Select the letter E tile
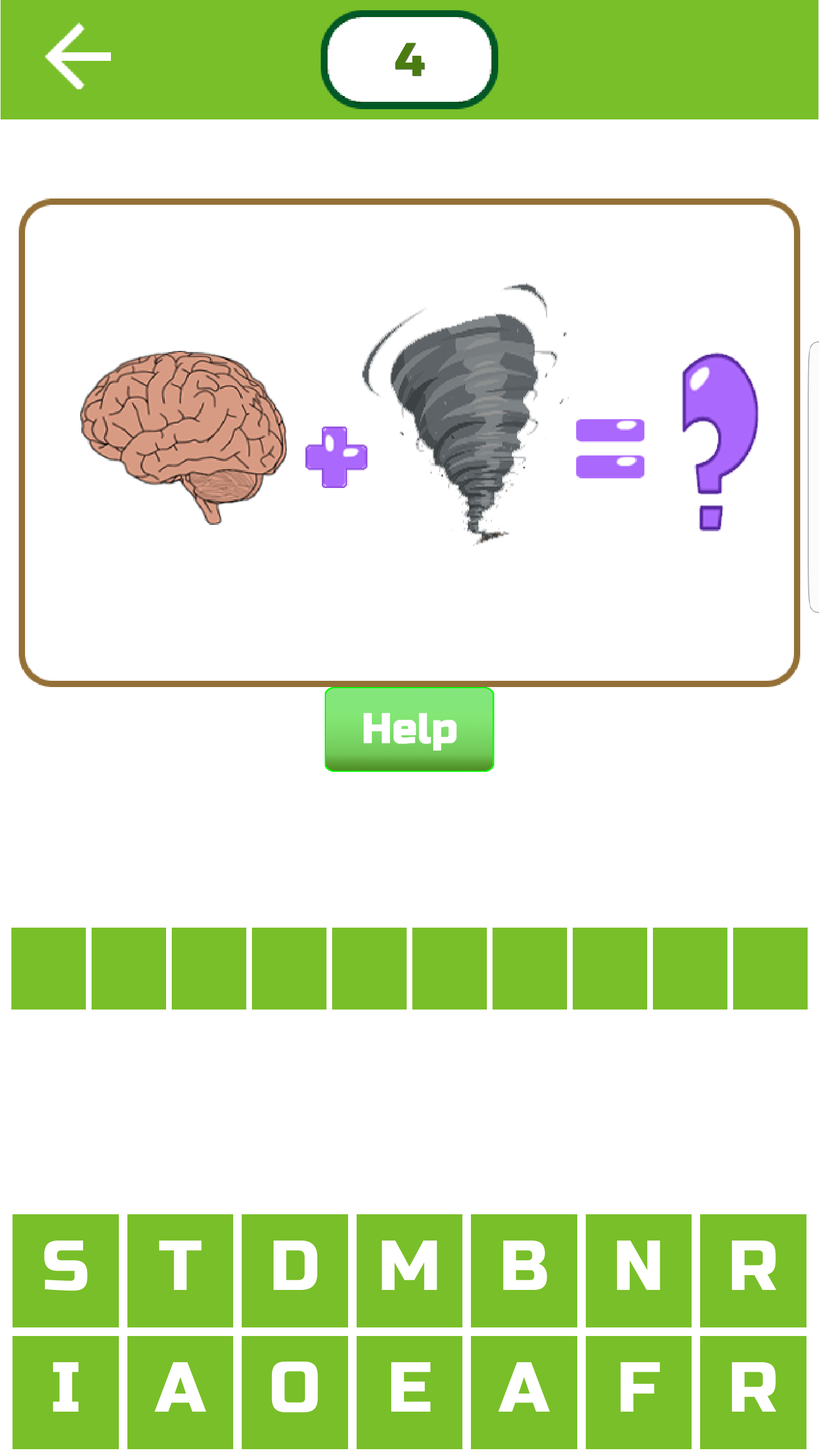Screen dimensions: 819x1456 [409, 1392]
